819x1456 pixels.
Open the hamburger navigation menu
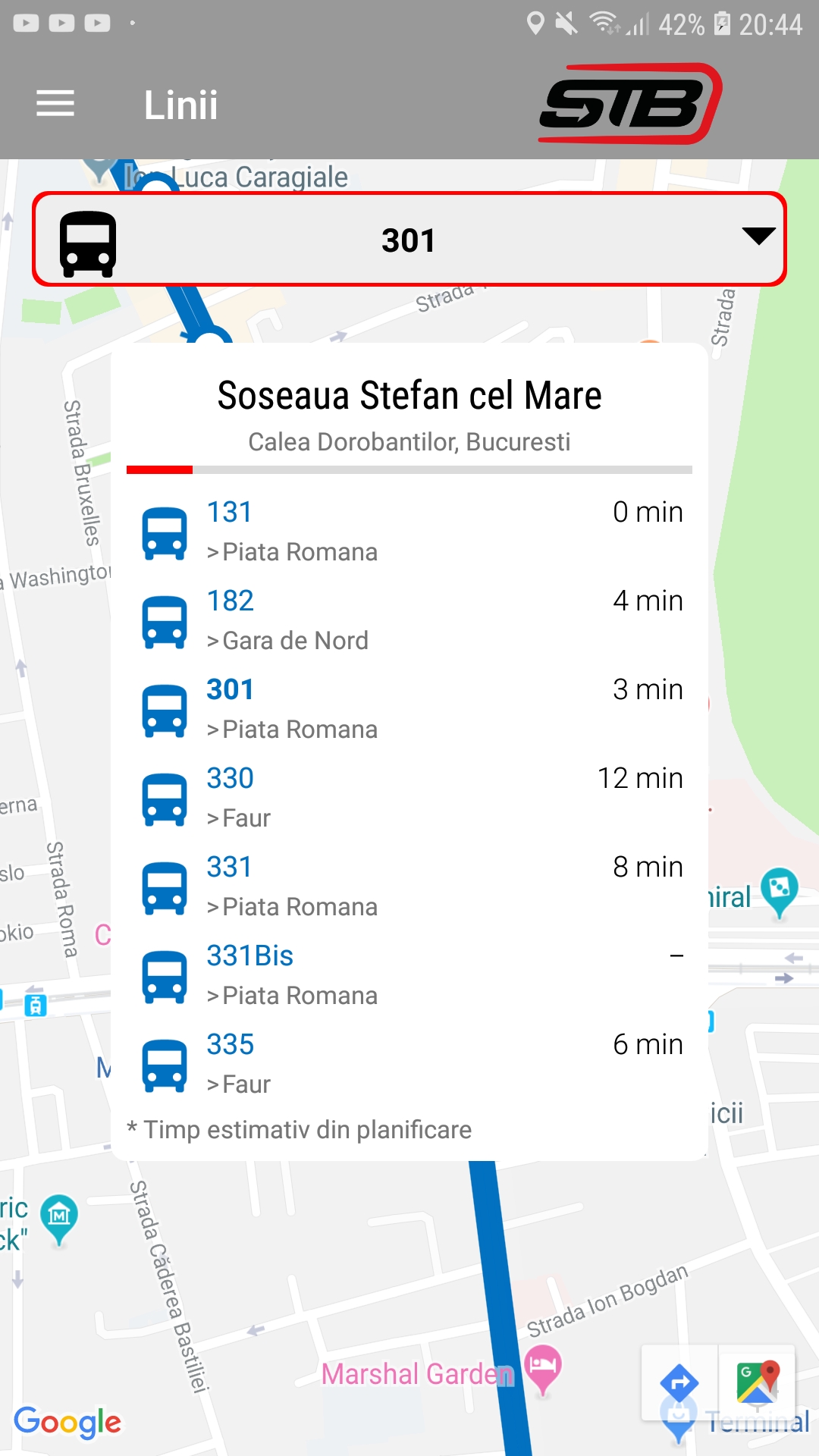(55, 104)
